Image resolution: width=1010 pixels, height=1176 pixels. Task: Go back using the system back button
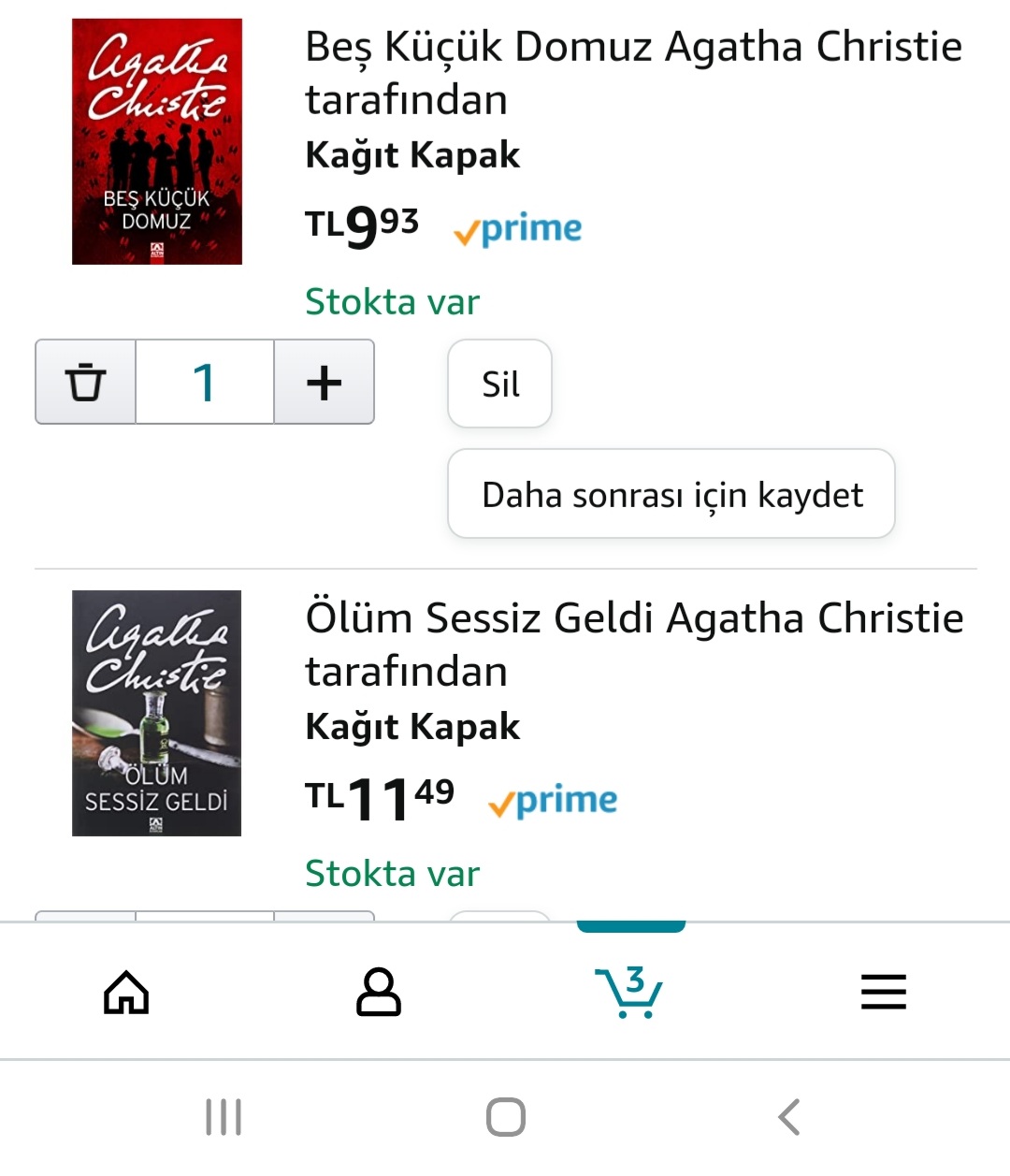789,1117
